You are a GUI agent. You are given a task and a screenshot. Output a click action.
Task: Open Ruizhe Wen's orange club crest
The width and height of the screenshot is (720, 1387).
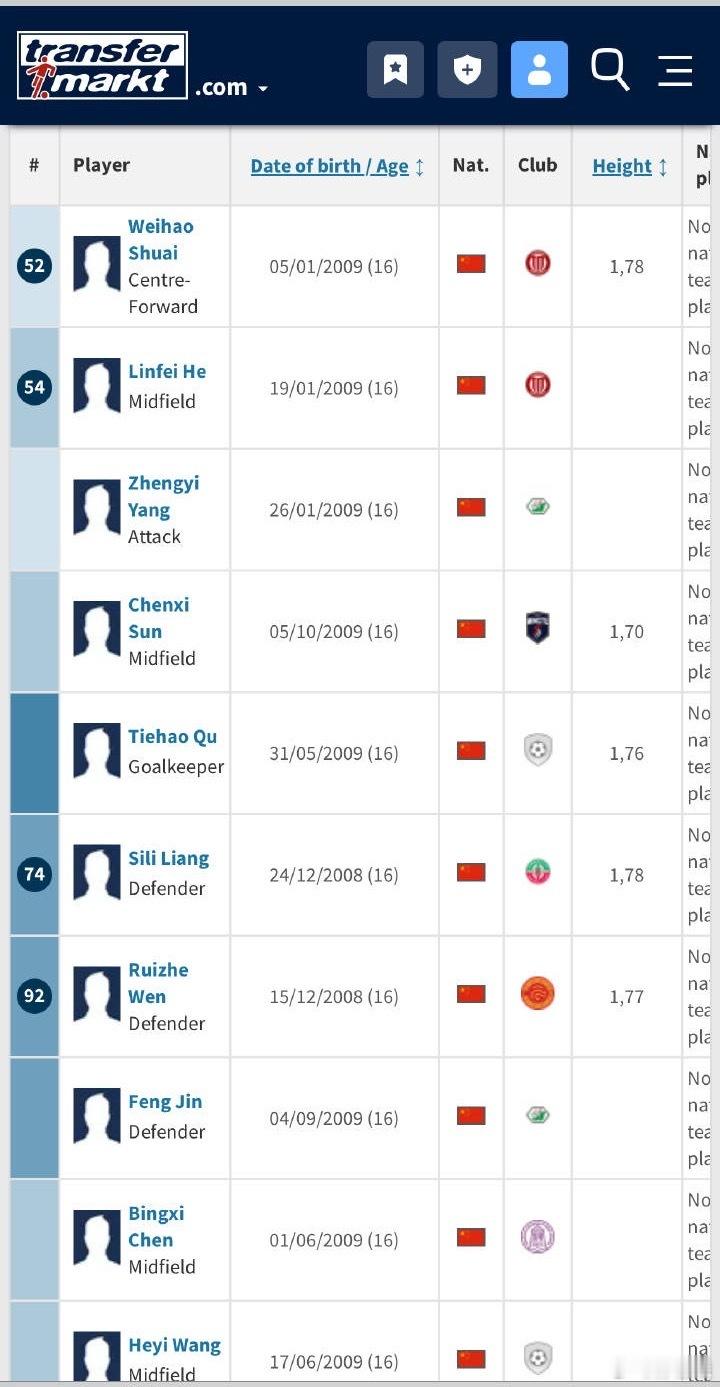(x=537, y=993)
